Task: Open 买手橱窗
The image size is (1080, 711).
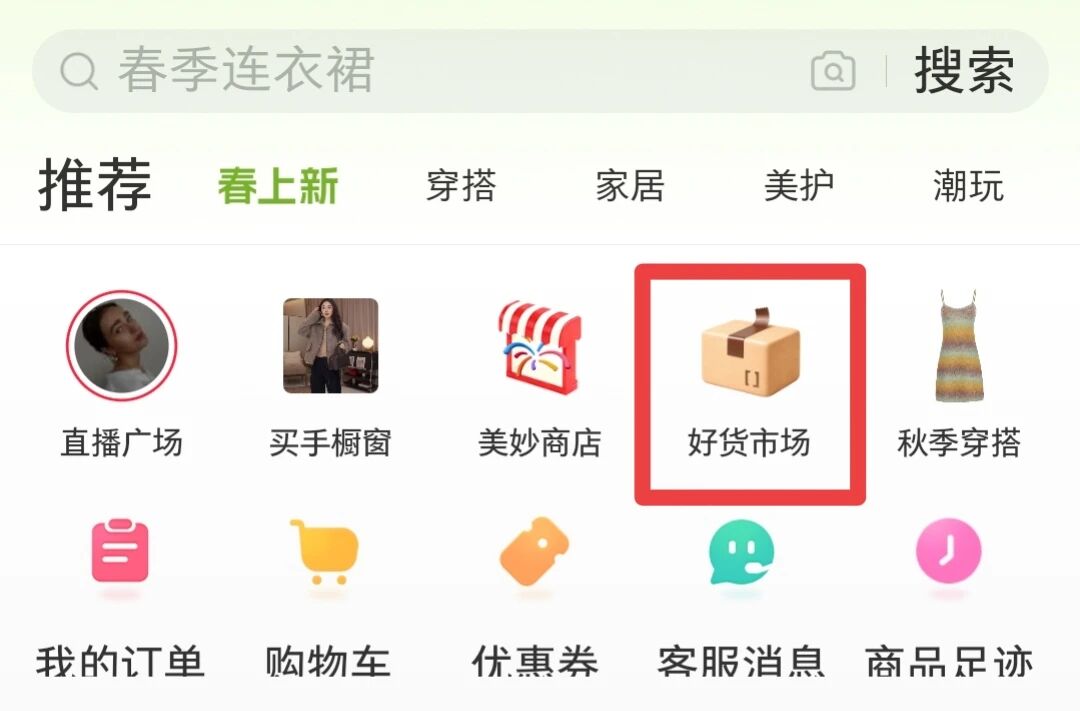Action: point(330,375)
